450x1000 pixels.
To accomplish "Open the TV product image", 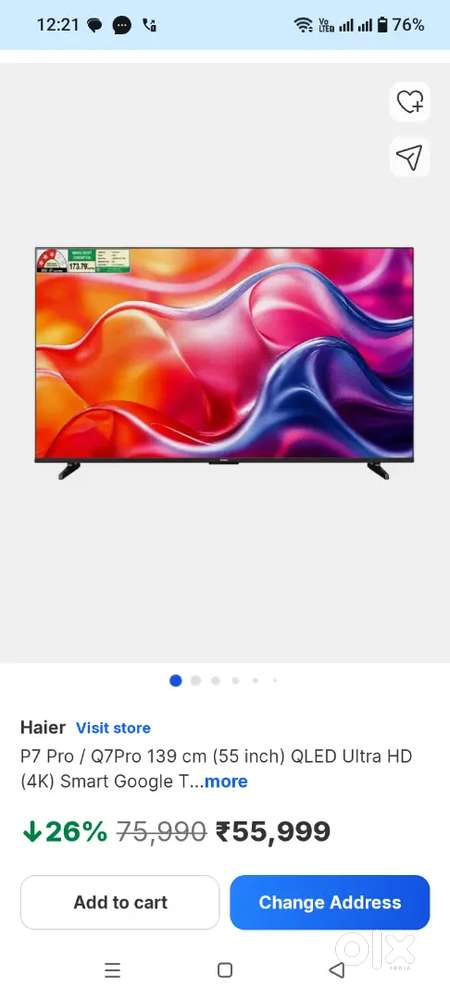I will point(224,364).
